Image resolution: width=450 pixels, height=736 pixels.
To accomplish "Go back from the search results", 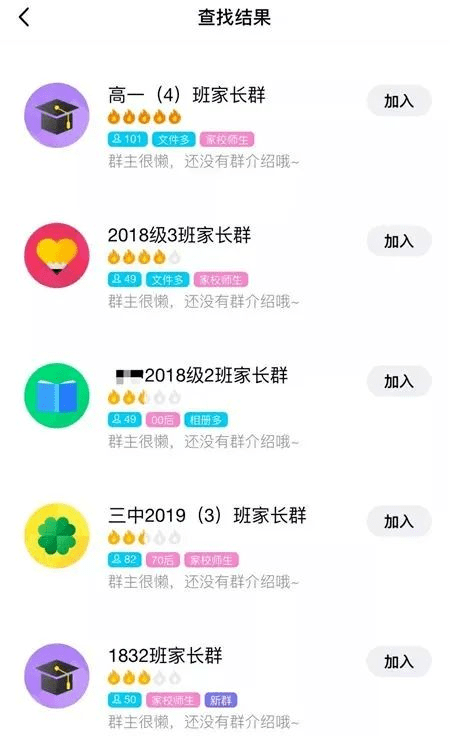I will click(x=24, y=18).
